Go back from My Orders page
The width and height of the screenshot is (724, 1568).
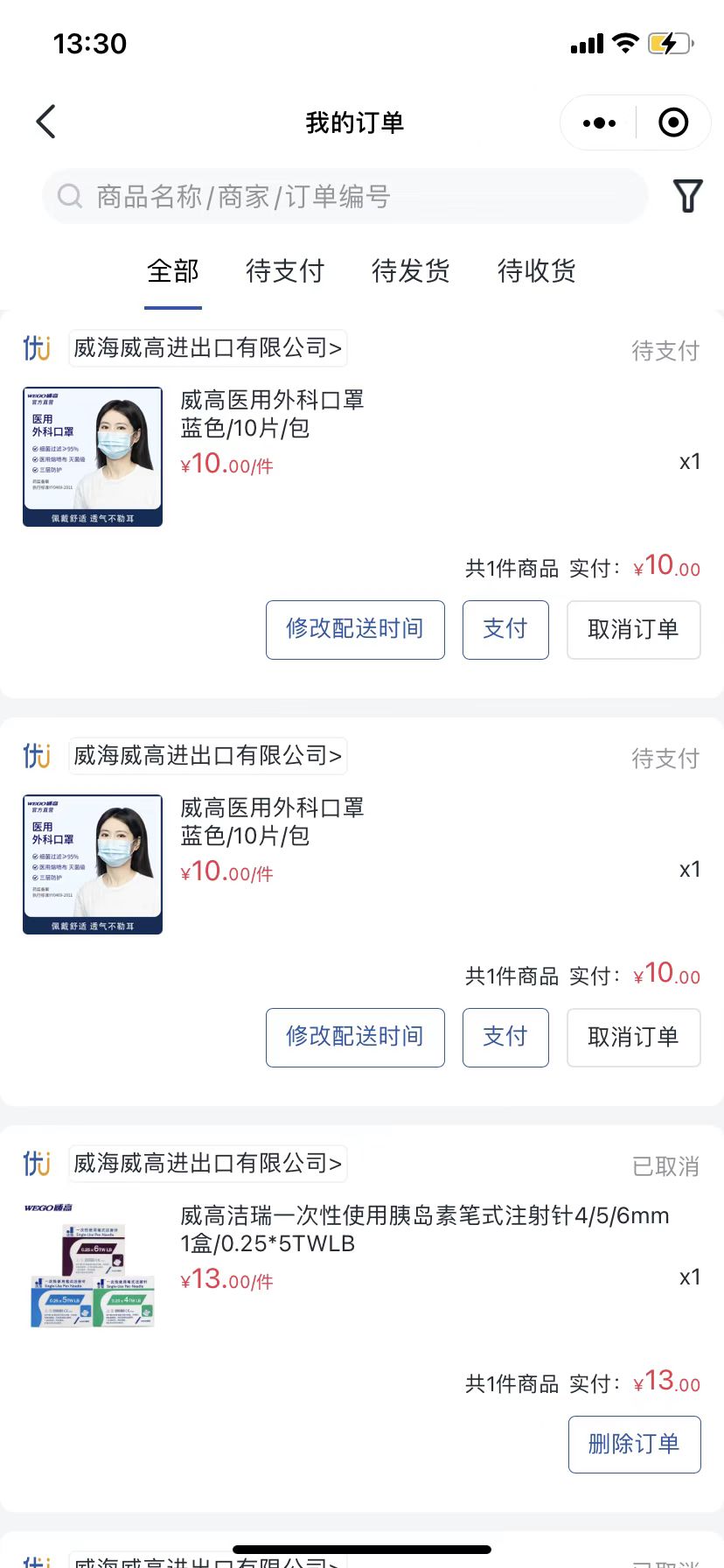click(46, 122)
